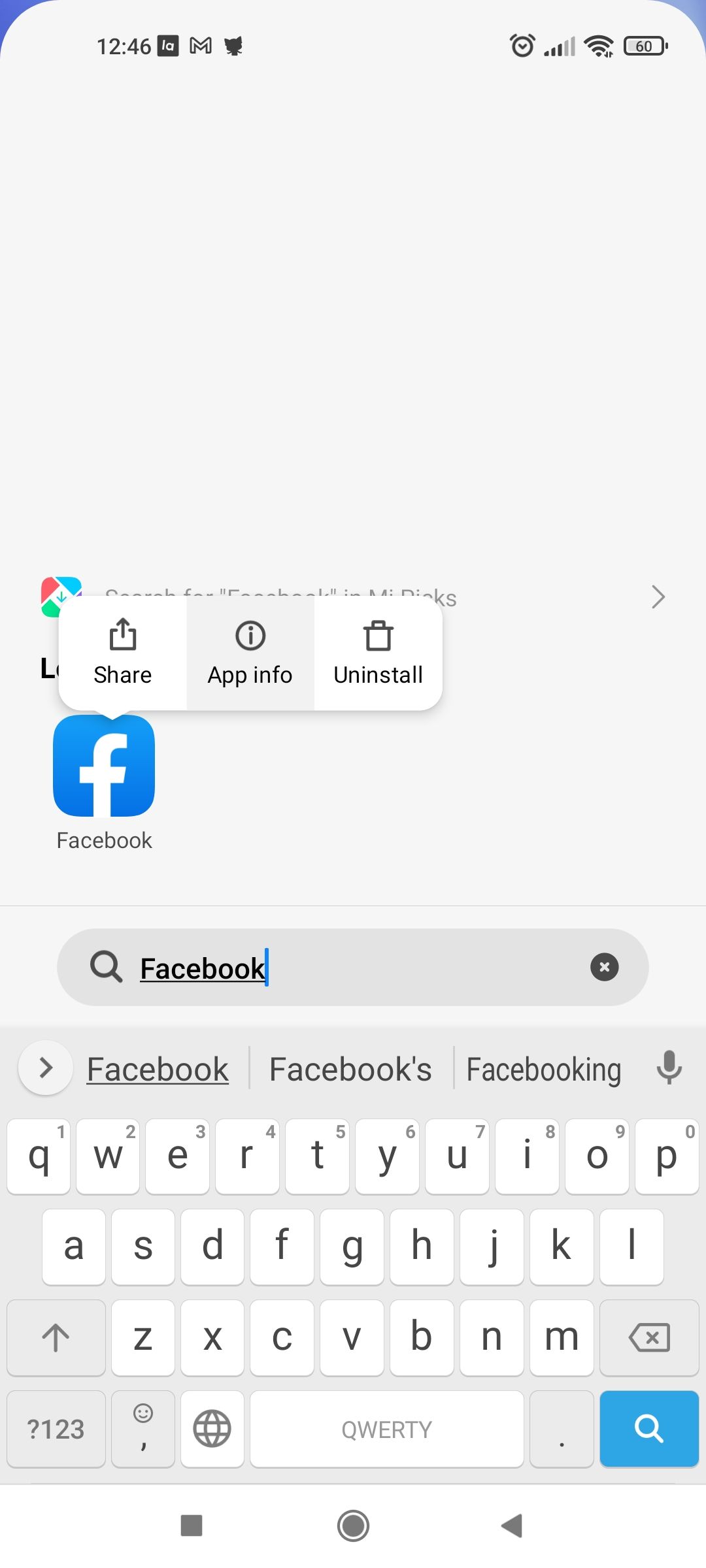Open the Mi Picks search chevron
This screenshot has height=1568, width=706.
(x=658, y=596)
